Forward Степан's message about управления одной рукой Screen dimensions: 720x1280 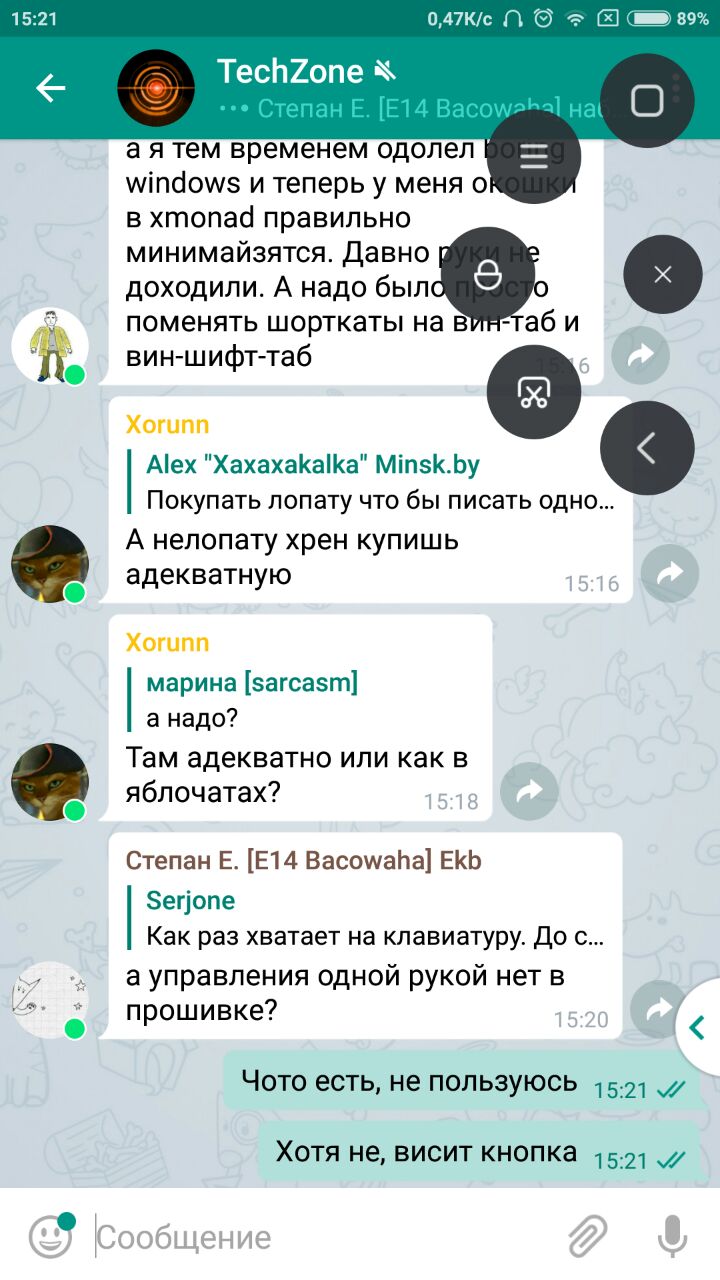[x=659, y=1009]
